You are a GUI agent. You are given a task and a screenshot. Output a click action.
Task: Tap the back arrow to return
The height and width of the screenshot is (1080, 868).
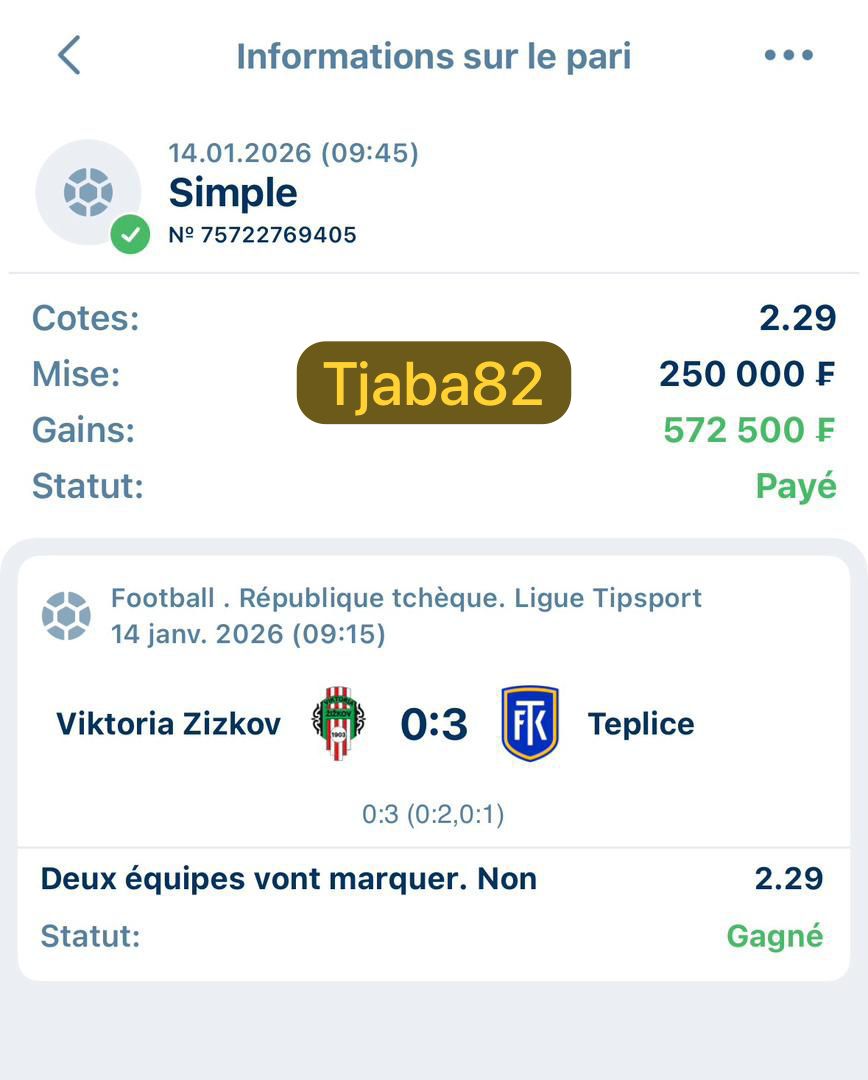68,56
